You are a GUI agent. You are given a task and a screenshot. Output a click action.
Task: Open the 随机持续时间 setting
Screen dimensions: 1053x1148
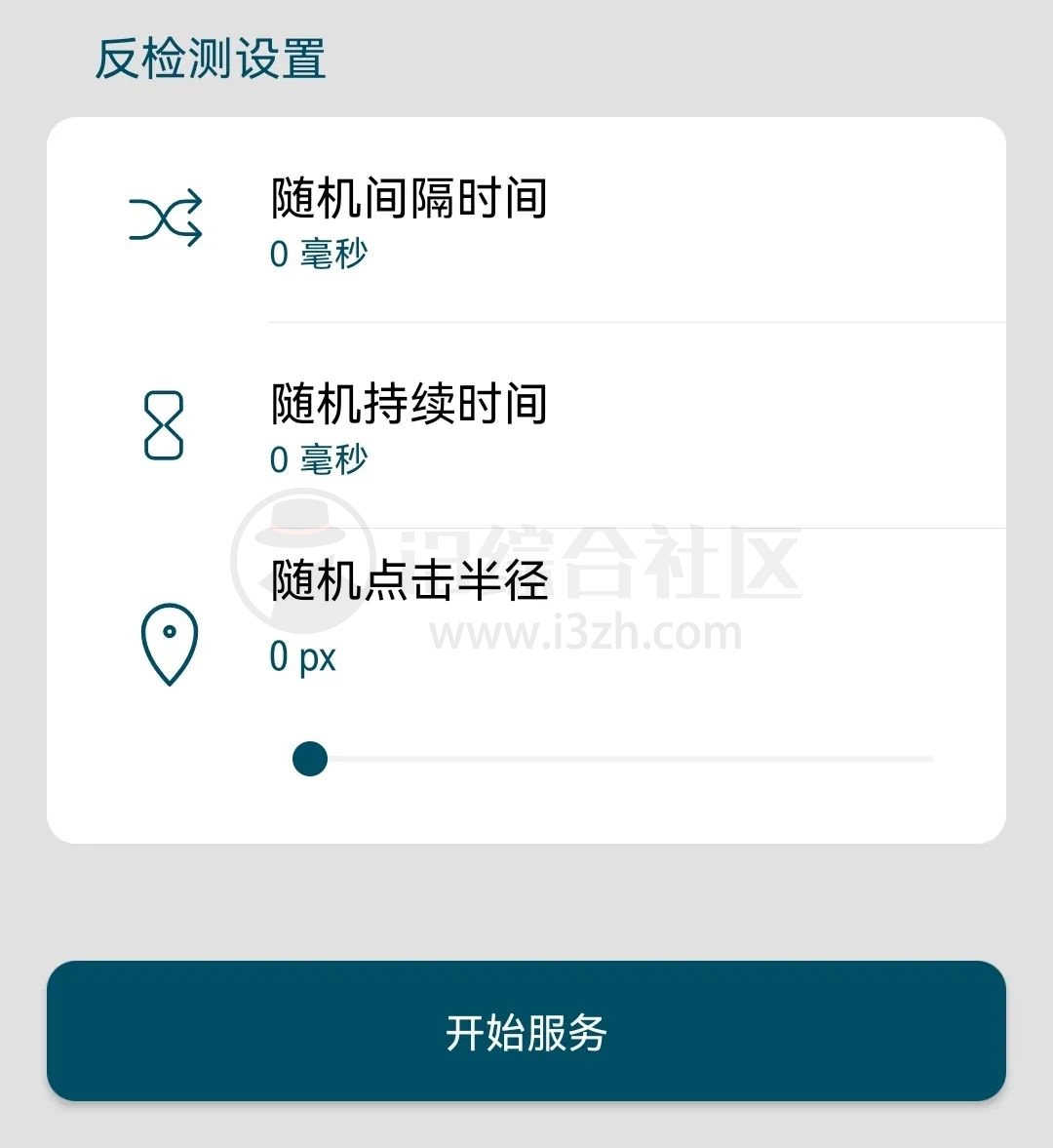[526, 427]
